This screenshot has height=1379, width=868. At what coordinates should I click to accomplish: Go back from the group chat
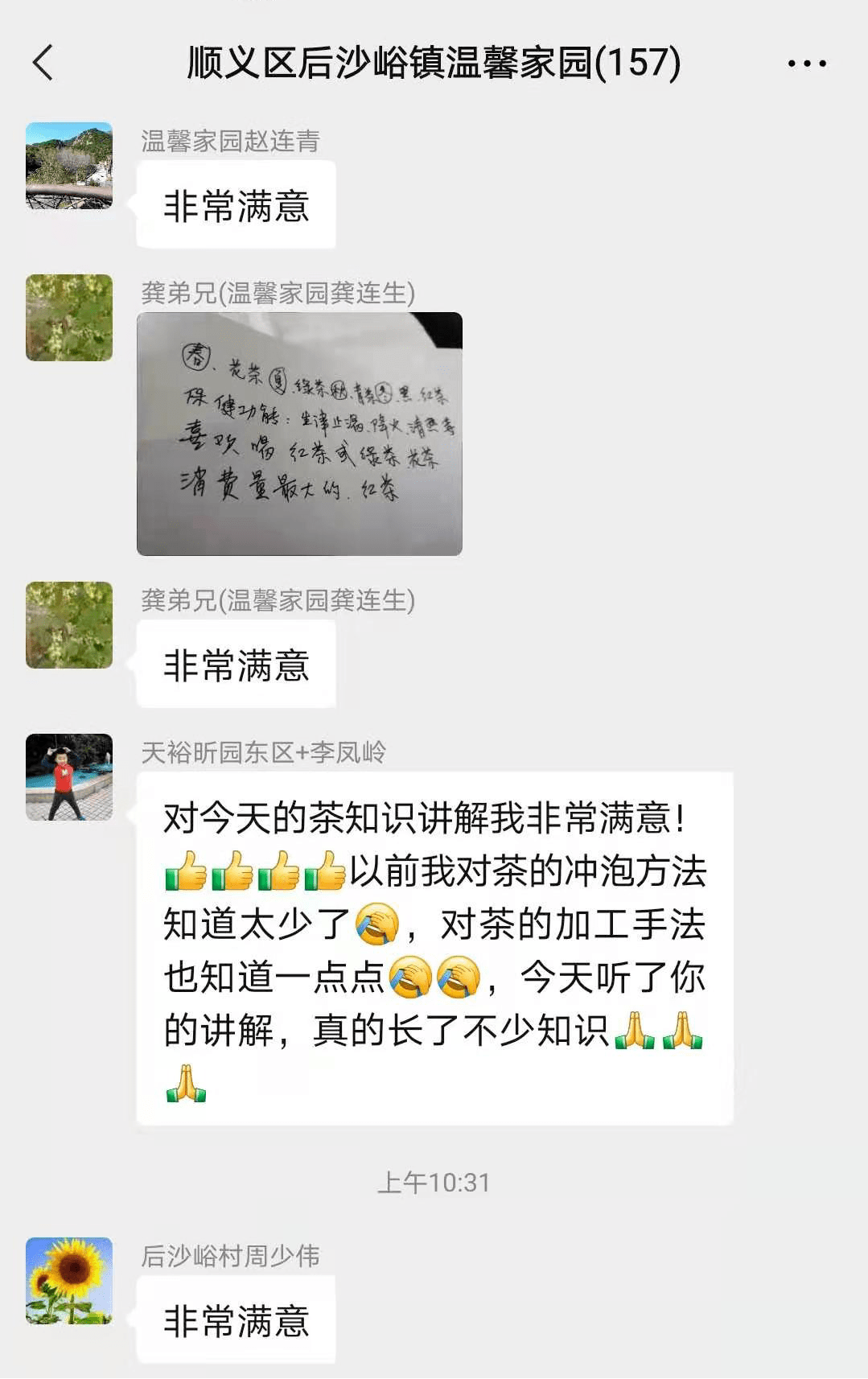pyautogui.click(x=43, y=63)
